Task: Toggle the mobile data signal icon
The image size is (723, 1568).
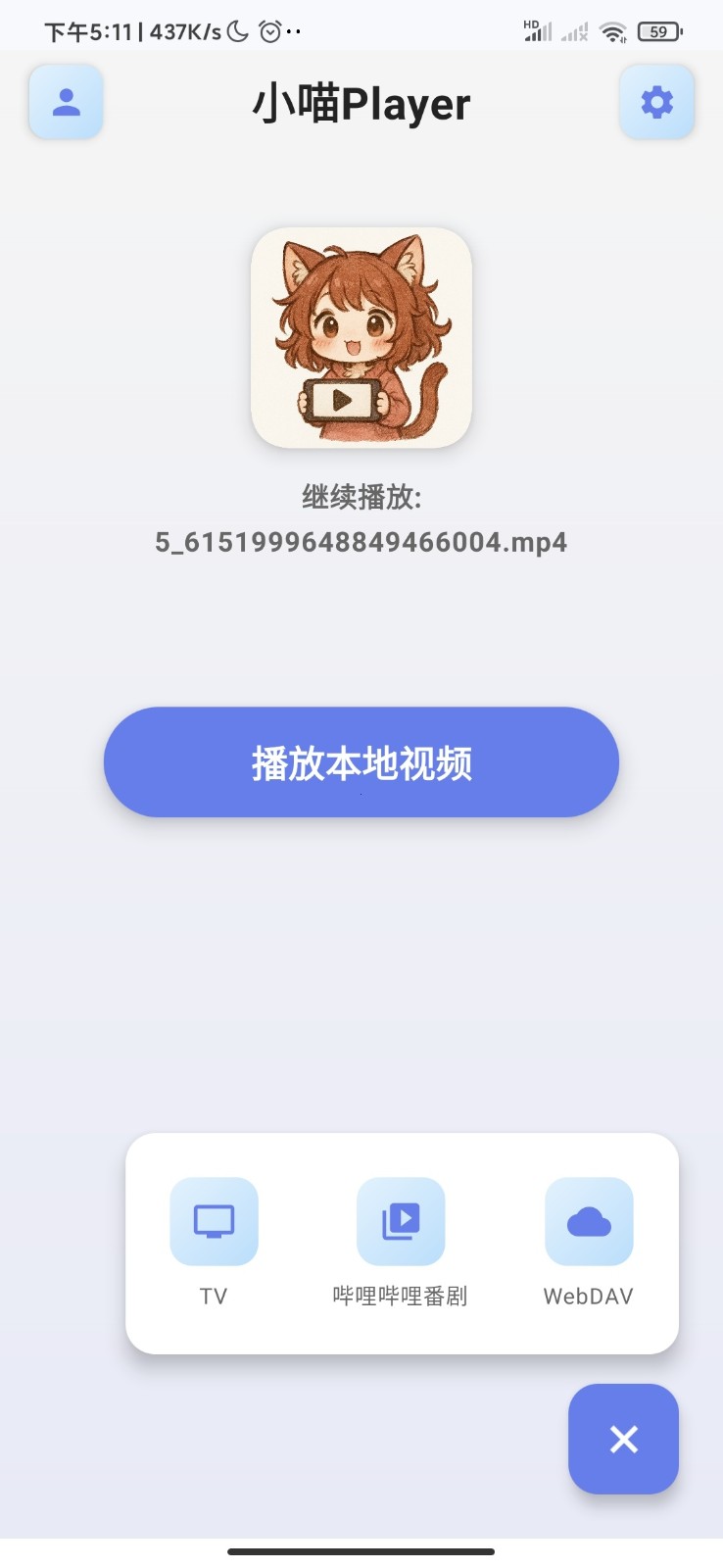Action: pos(540,31)
